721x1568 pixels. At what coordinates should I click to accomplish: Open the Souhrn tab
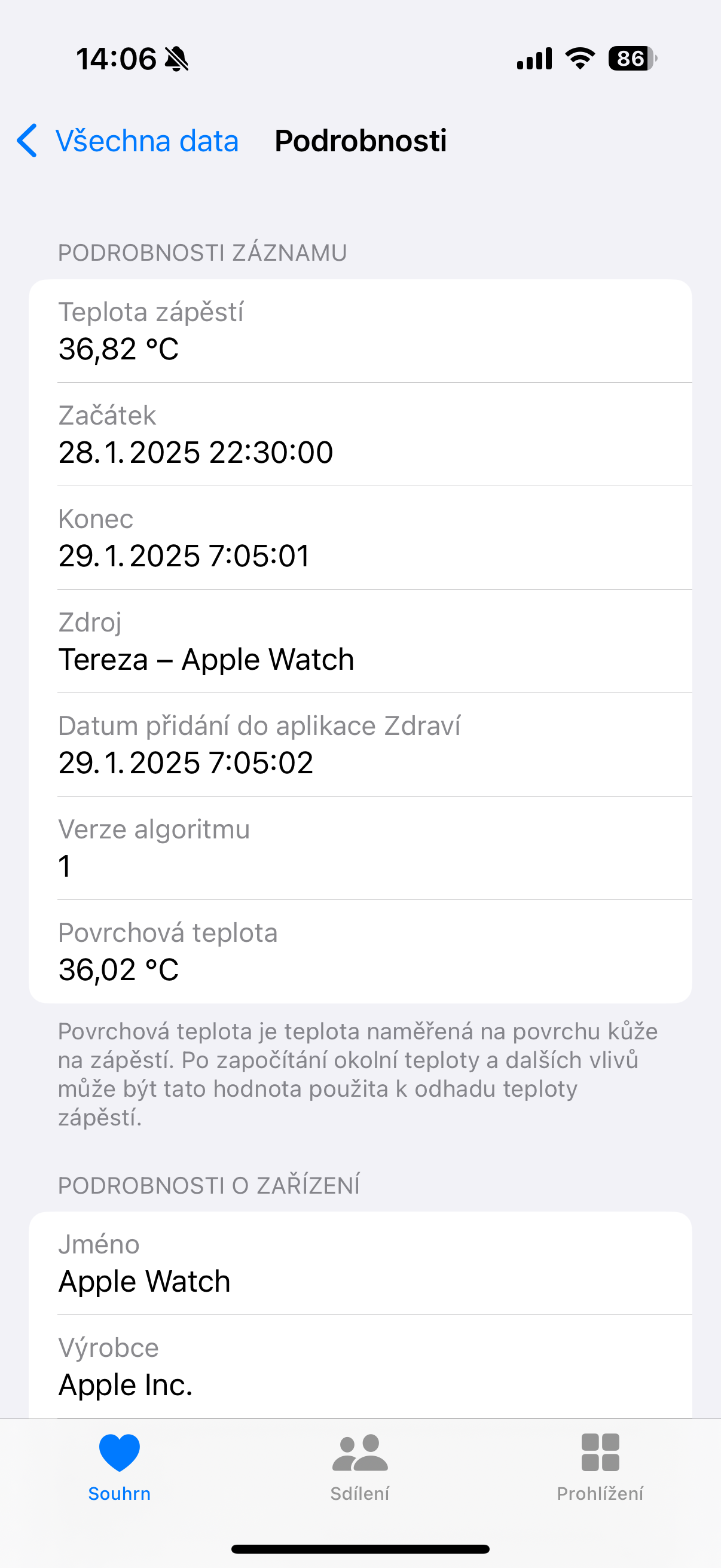(119, 1467)
